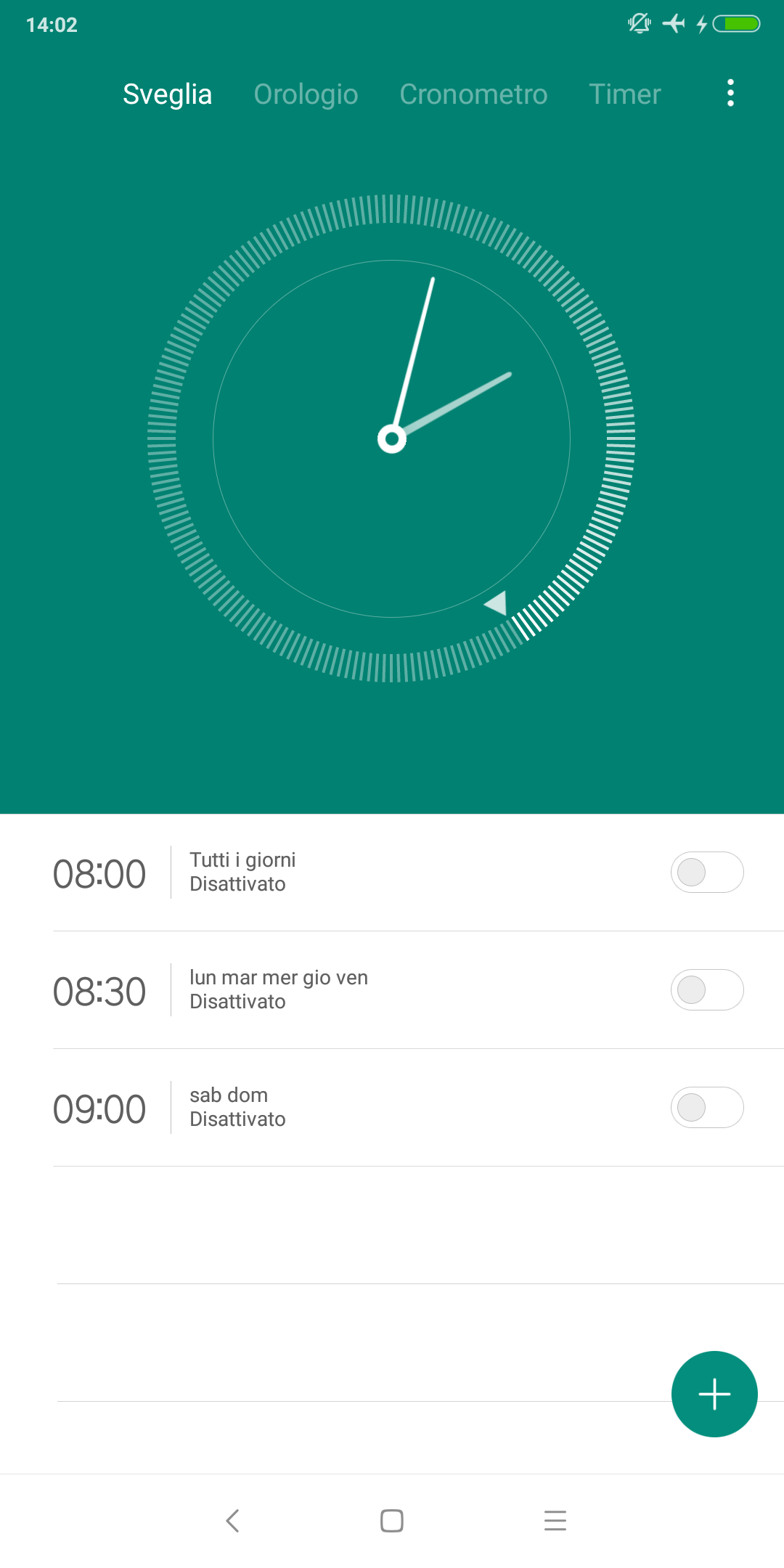Switch to the Cronometro tab
This screenshot has width=784, height=1568.
tap(473, 94)
